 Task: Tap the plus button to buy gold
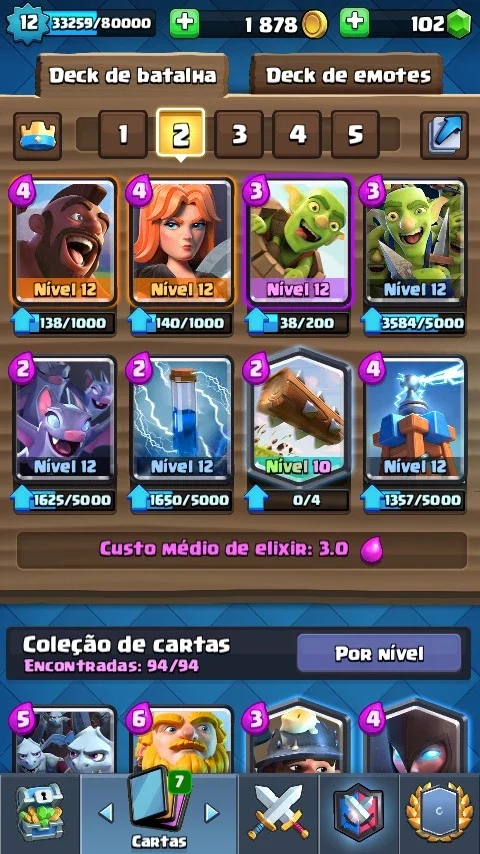[x=184, y=23]
